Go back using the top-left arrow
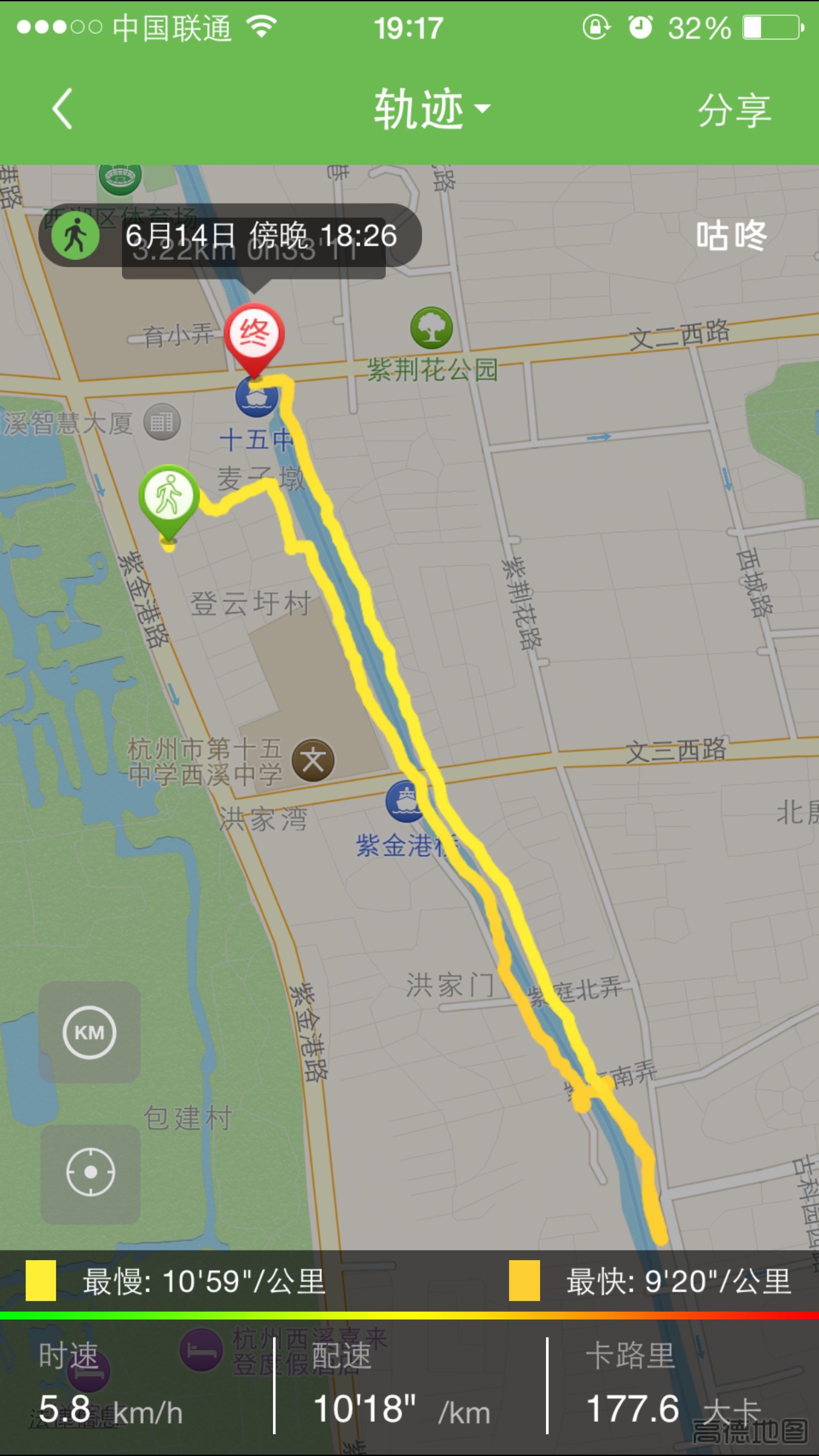Screen dimensions: 819x1456 click(x=63, y=109)
